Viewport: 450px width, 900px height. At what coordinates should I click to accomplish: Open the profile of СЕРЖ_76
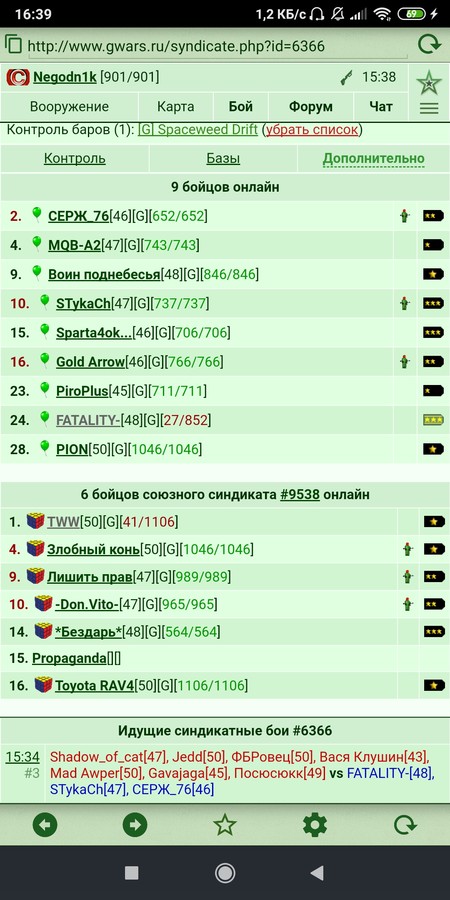click(x=79, y=216)
